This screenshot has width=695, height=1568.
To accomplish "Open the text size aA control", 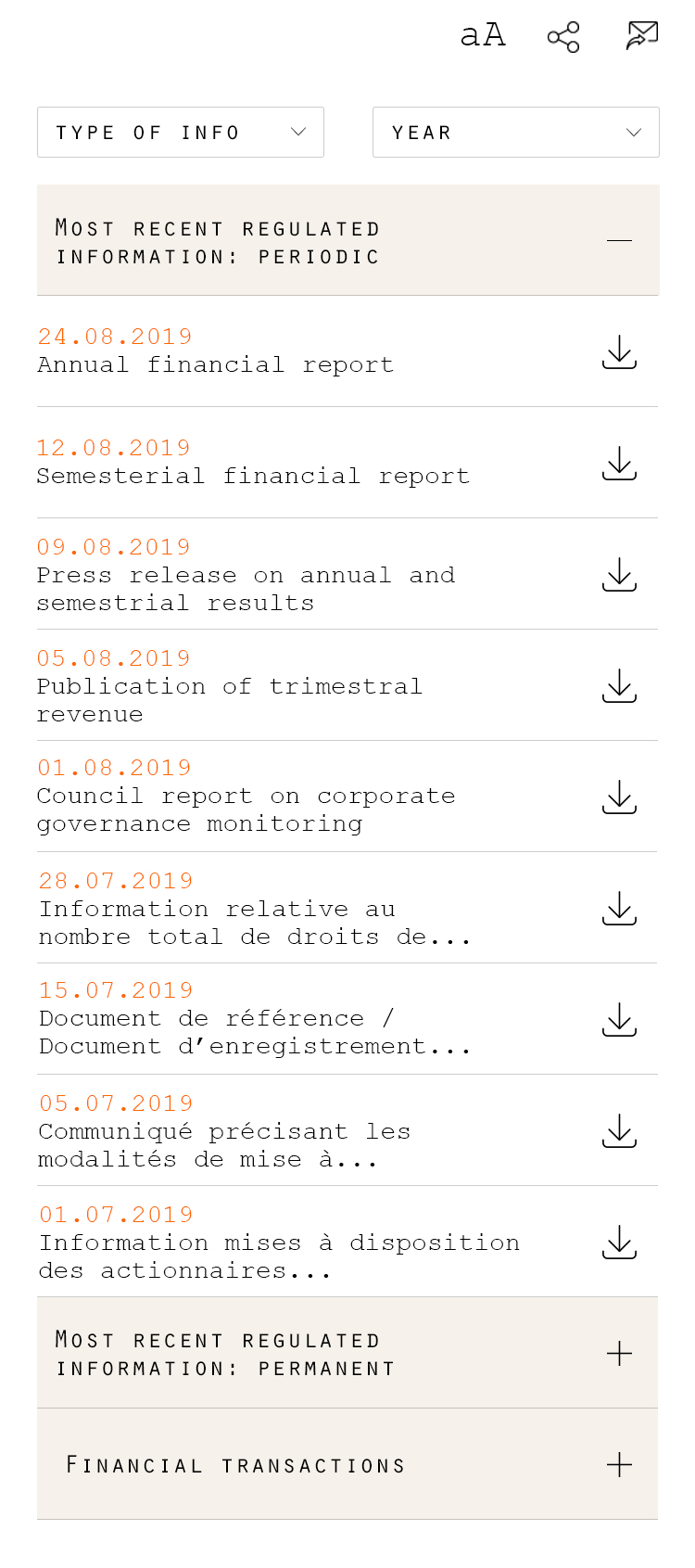I will click(x=483, y=36).
